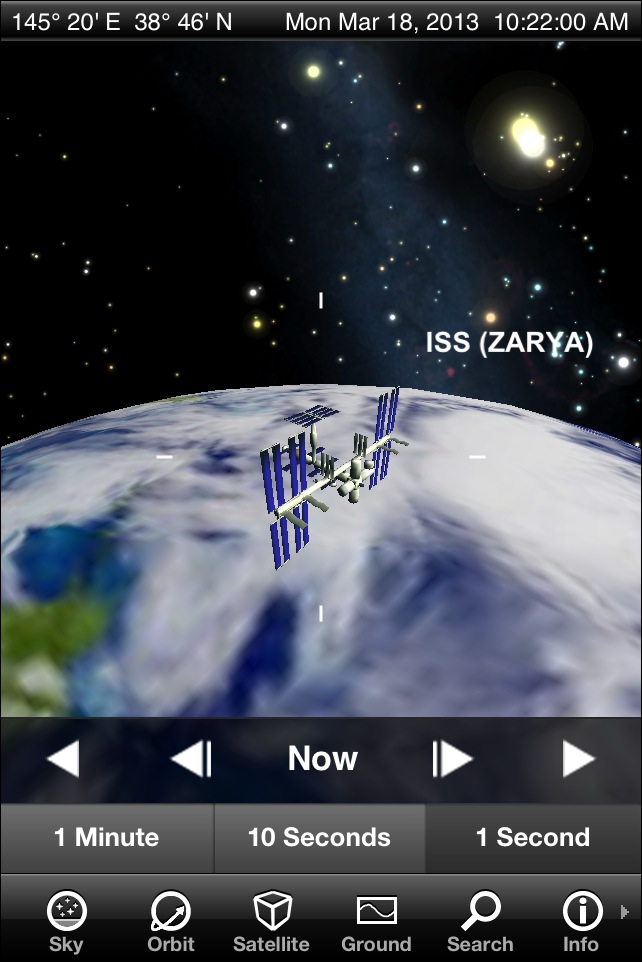Screen dimensions: 642x962
Task: Play time backward with the reverse arrow
Action: click(63, 759)
